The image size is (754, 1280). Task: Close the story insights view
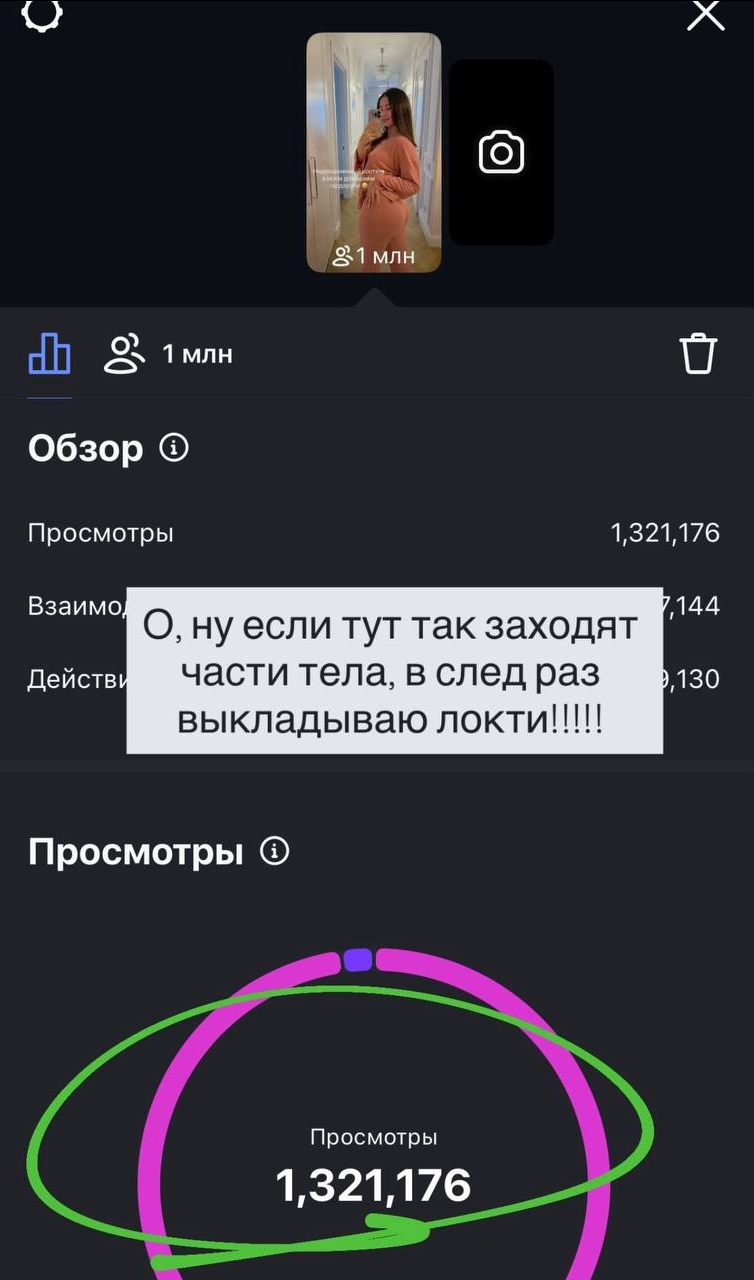(706, 14)
